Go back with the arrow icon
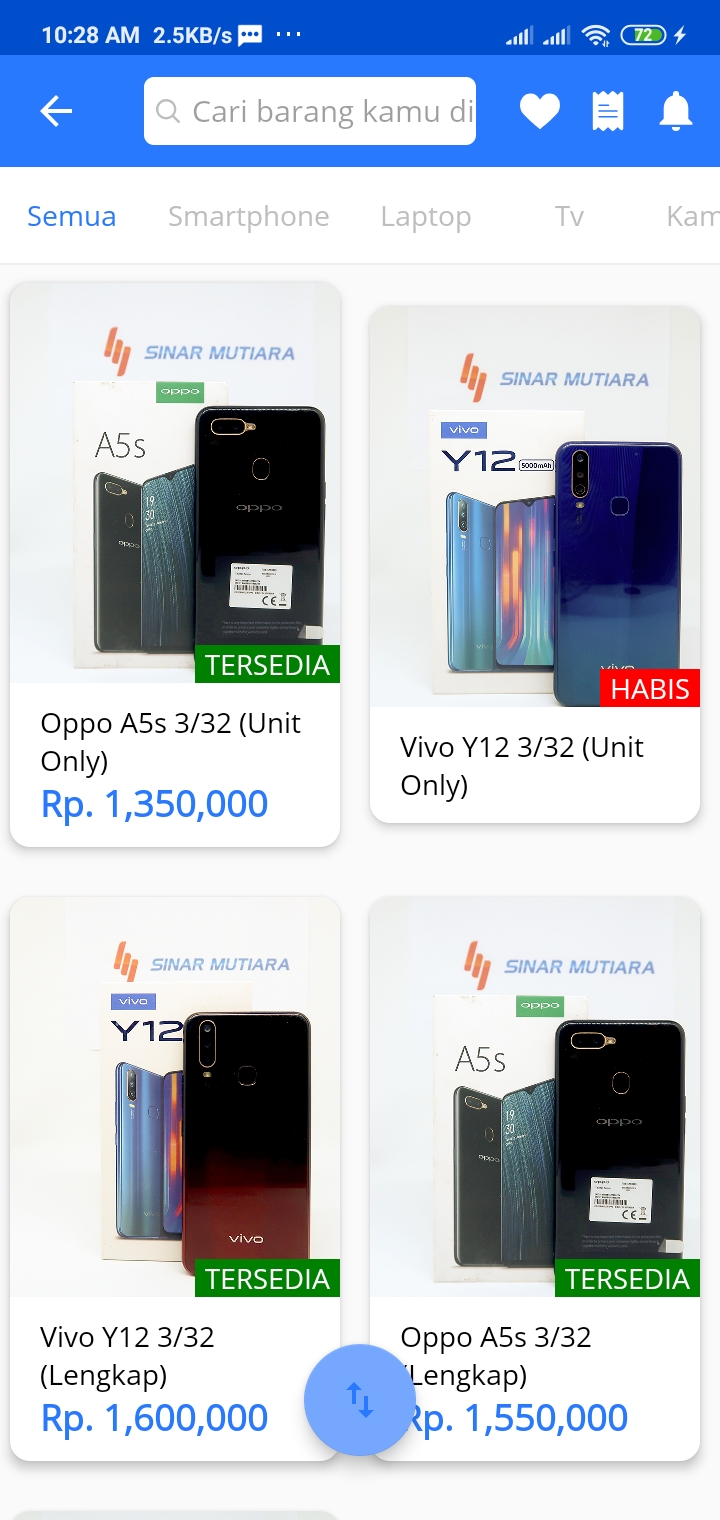The height and width of the screenshot is (1520, 720). click(56, 111)
